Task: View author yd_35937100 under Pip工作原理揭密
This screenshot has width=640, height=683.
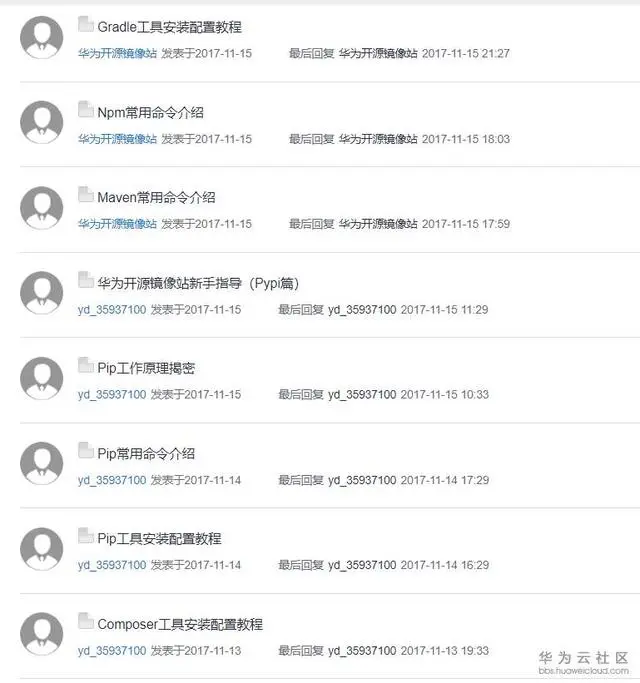Action: pyautogui.click(x=112, y=395)
